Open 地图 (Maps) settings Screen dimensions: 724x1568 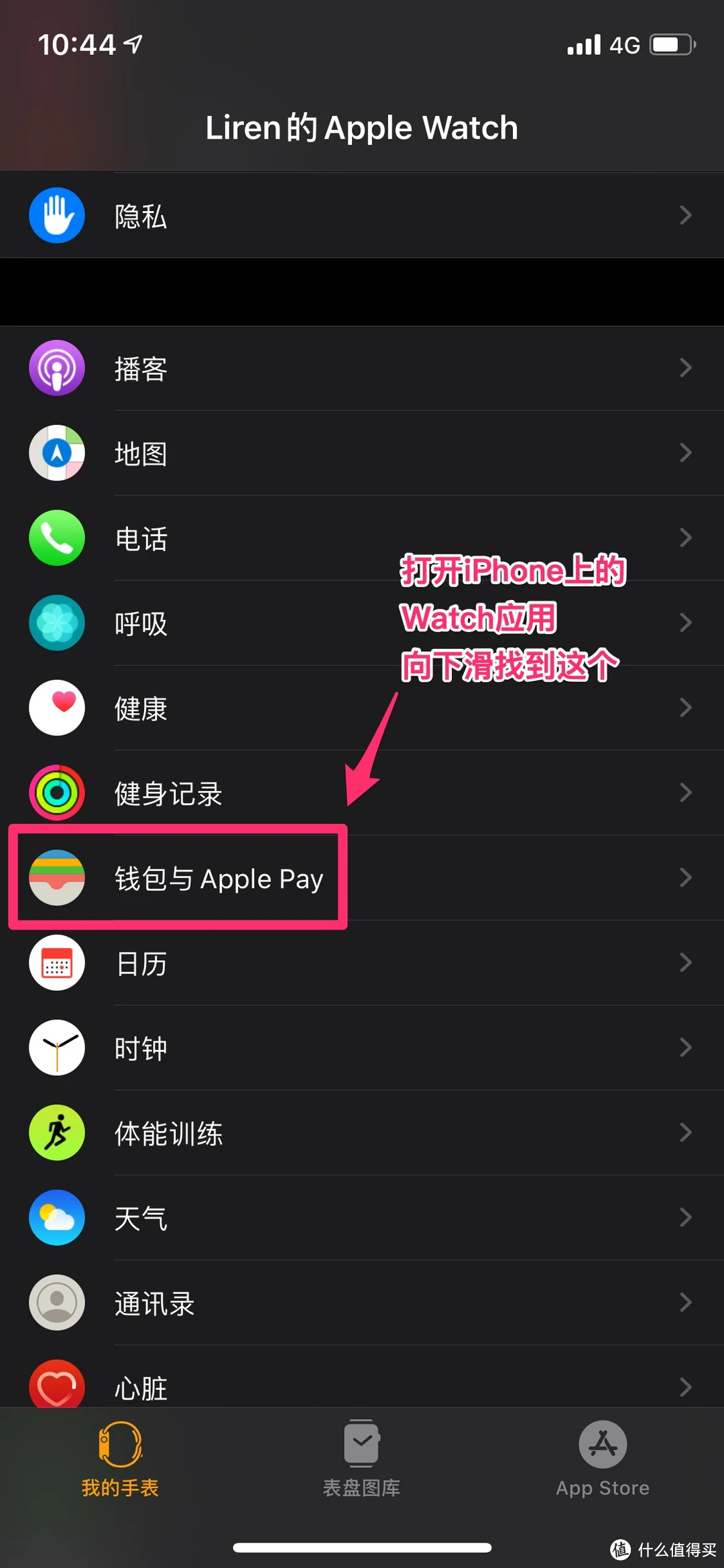[362, 453]
